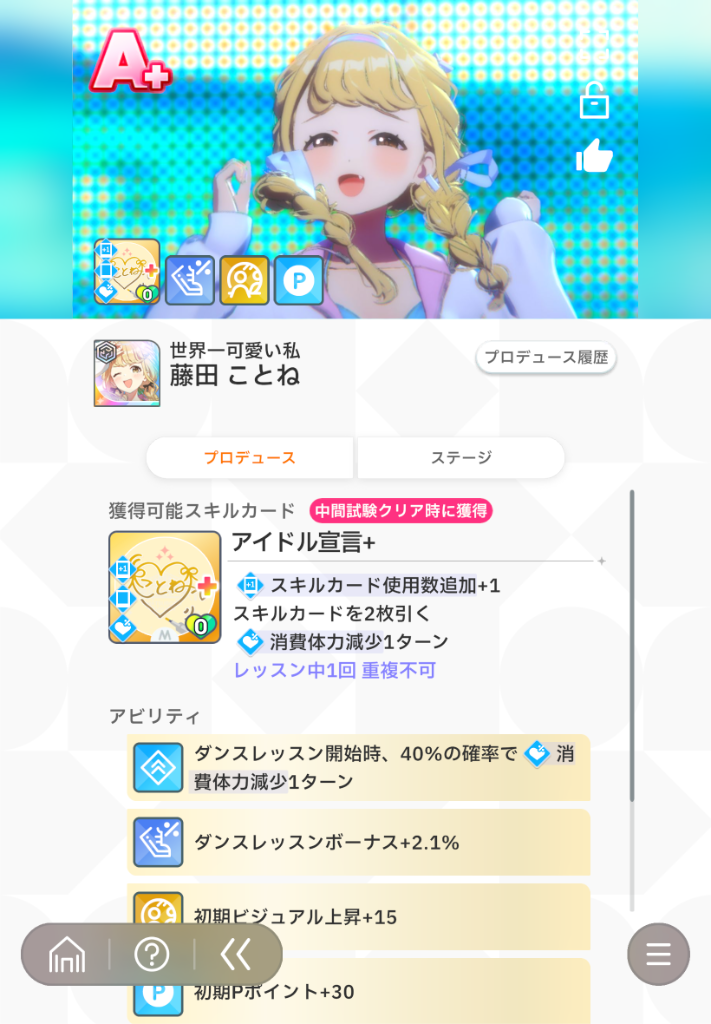This screenshot has width=711, height=1024.
Task: Tap the skill card icon on the banner
Action: [x=127, y=273]
